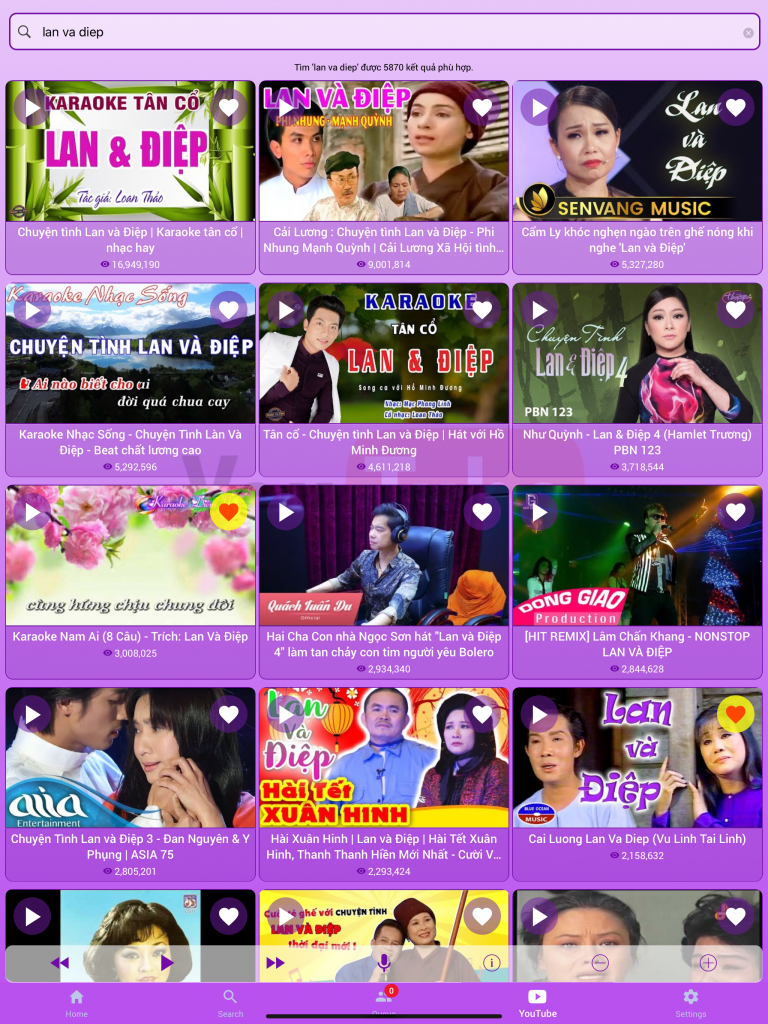The width and height of the screenshot is (768, 1024).
Task: Unfavorite Karaoke Nam Ai (8 Câu) video
Action: (229, 512)
